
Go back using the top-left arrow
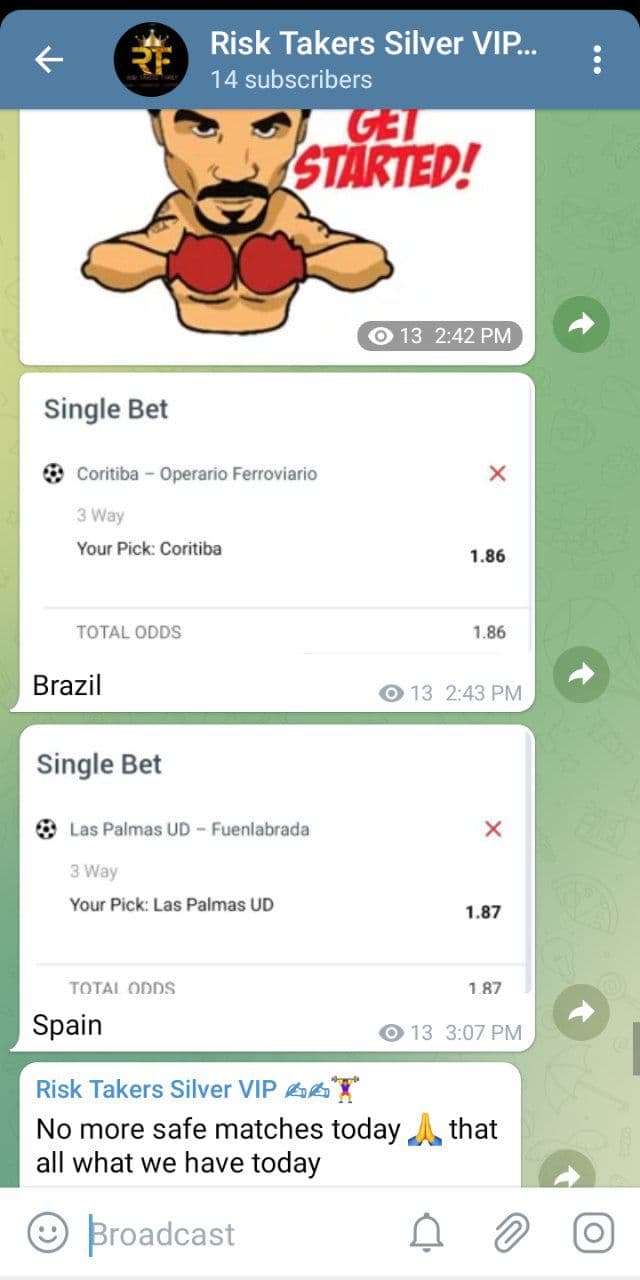point(49,60)
